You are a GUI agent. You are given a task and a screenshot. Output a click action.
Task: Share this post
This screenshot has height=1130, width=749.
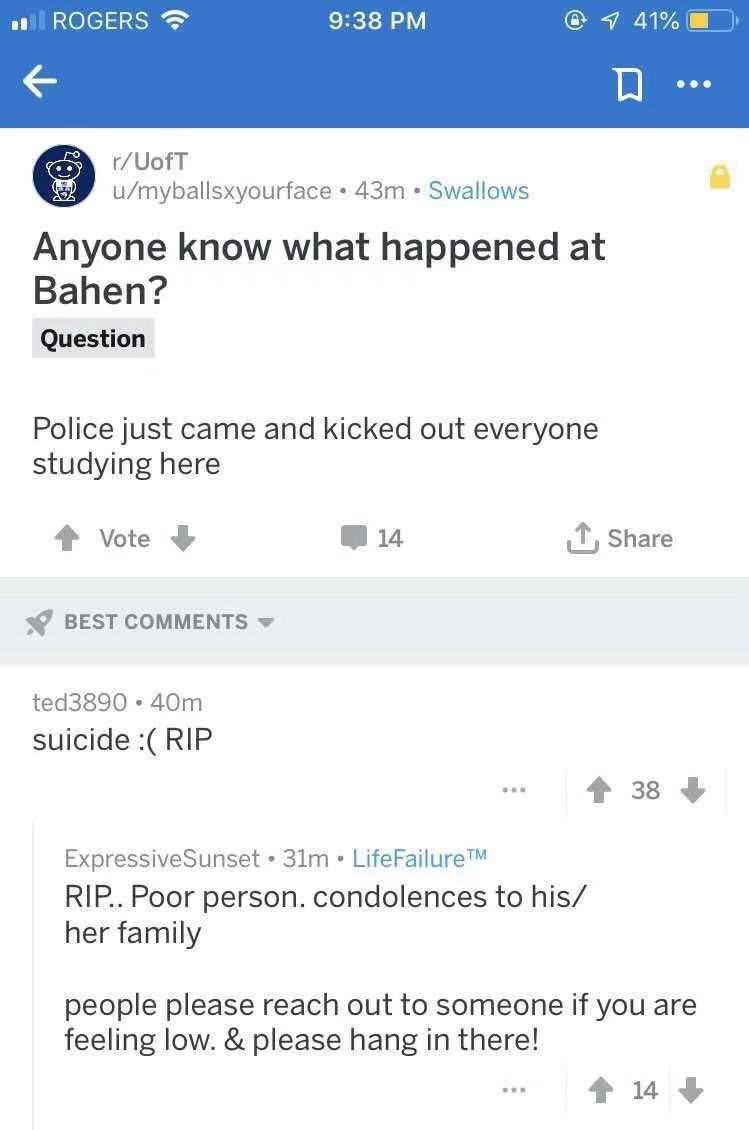(620, 539)
